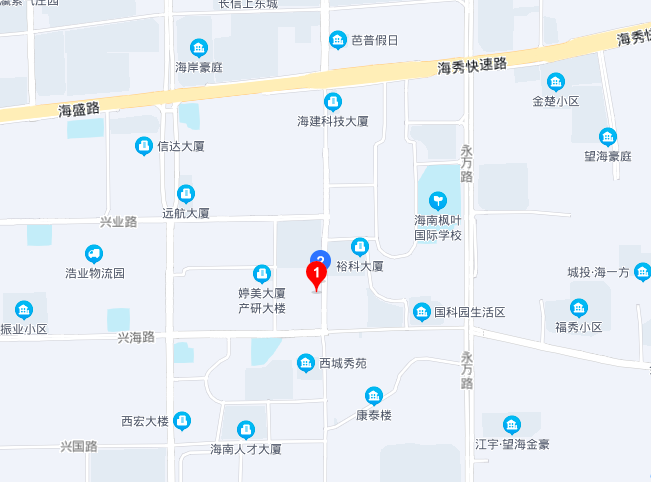Viewport: 651px width, 482px height.
Task: Select the 海建科技大厦 building icon
Action: (333, 101)
